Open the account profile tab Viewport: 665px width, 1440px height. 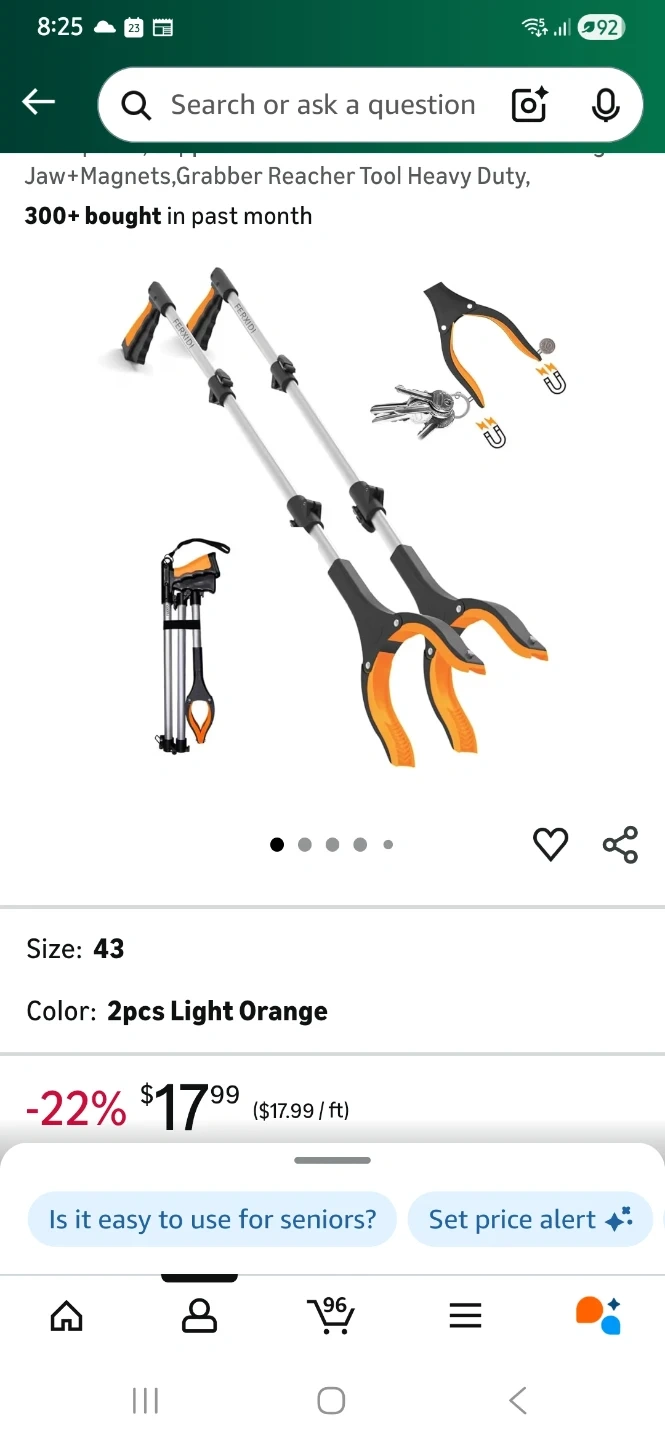point(199,1316)
